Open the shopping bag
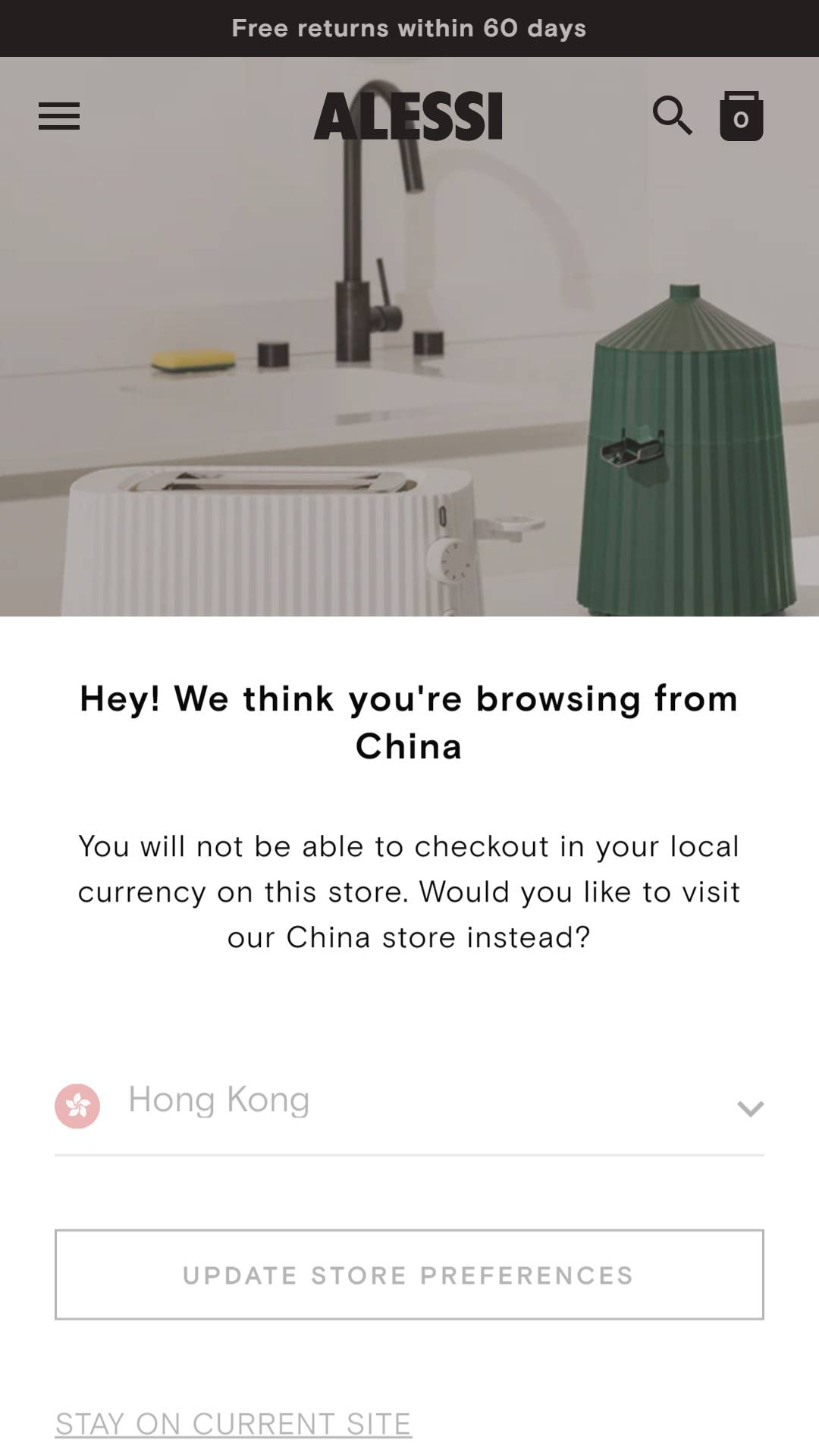Image resolution: width=819 pixels, height=1456 pixels. 741,116
